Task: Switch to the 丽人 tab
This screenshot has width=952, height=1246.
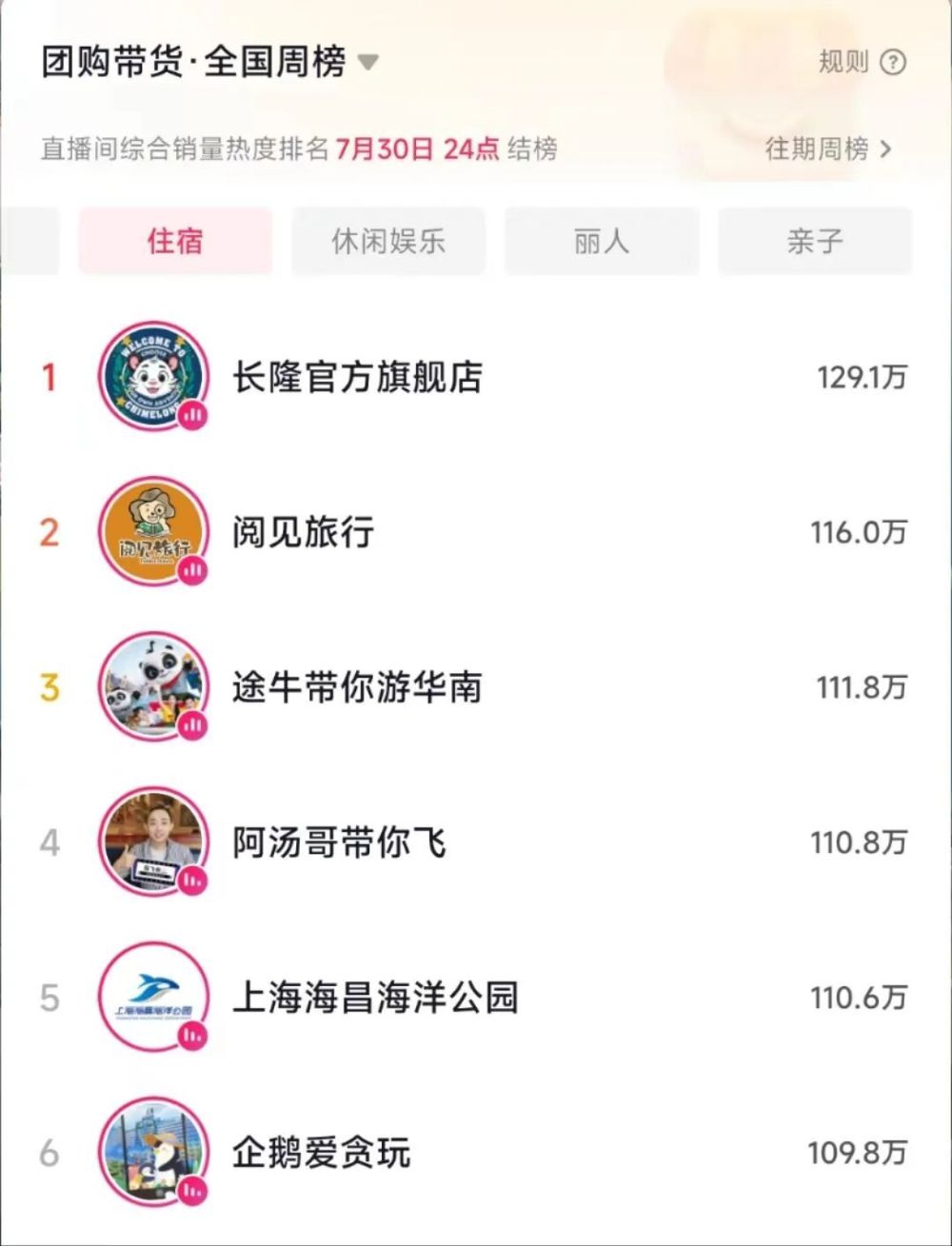Action: pyautogui.click(x=602, y=241)
